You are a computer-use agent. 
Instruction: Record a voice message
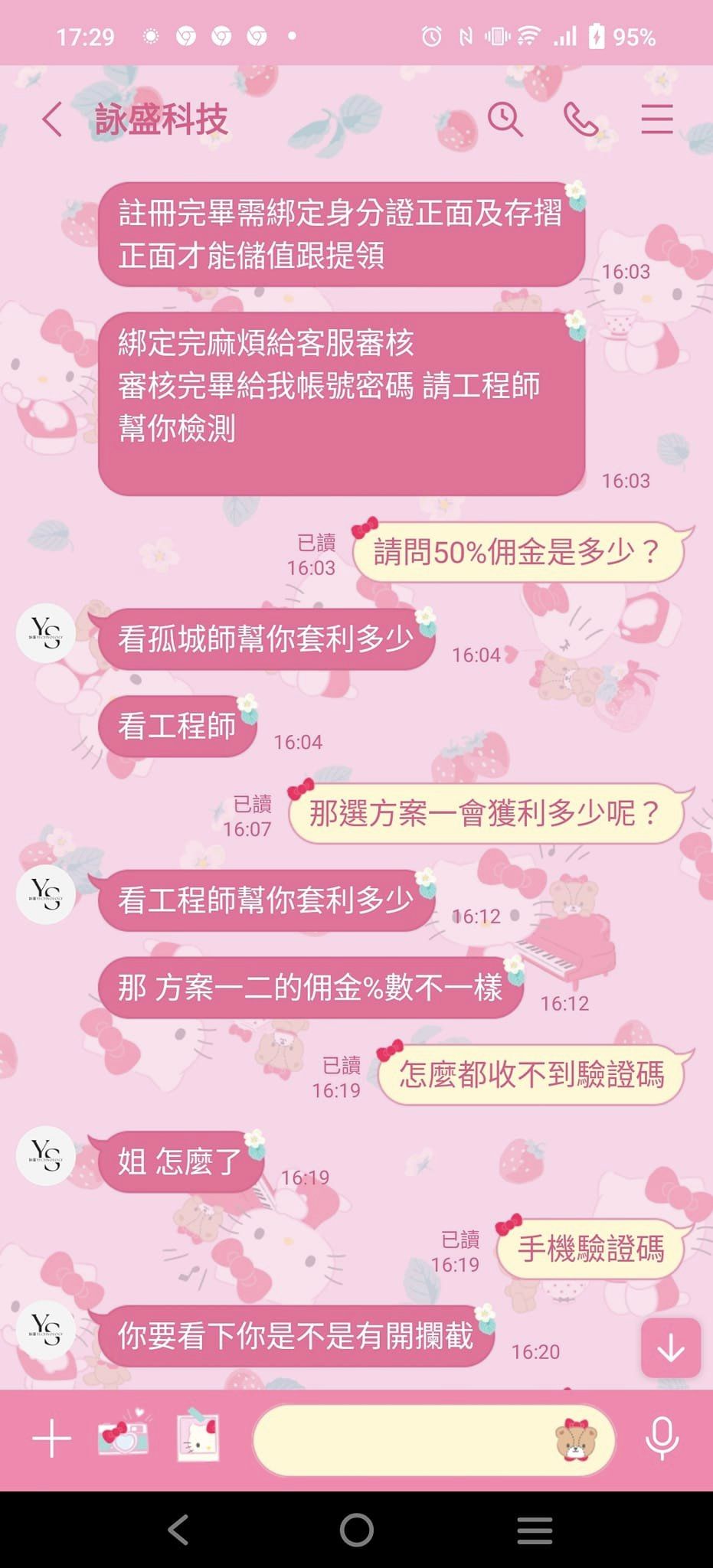[x=661, y=1439]
